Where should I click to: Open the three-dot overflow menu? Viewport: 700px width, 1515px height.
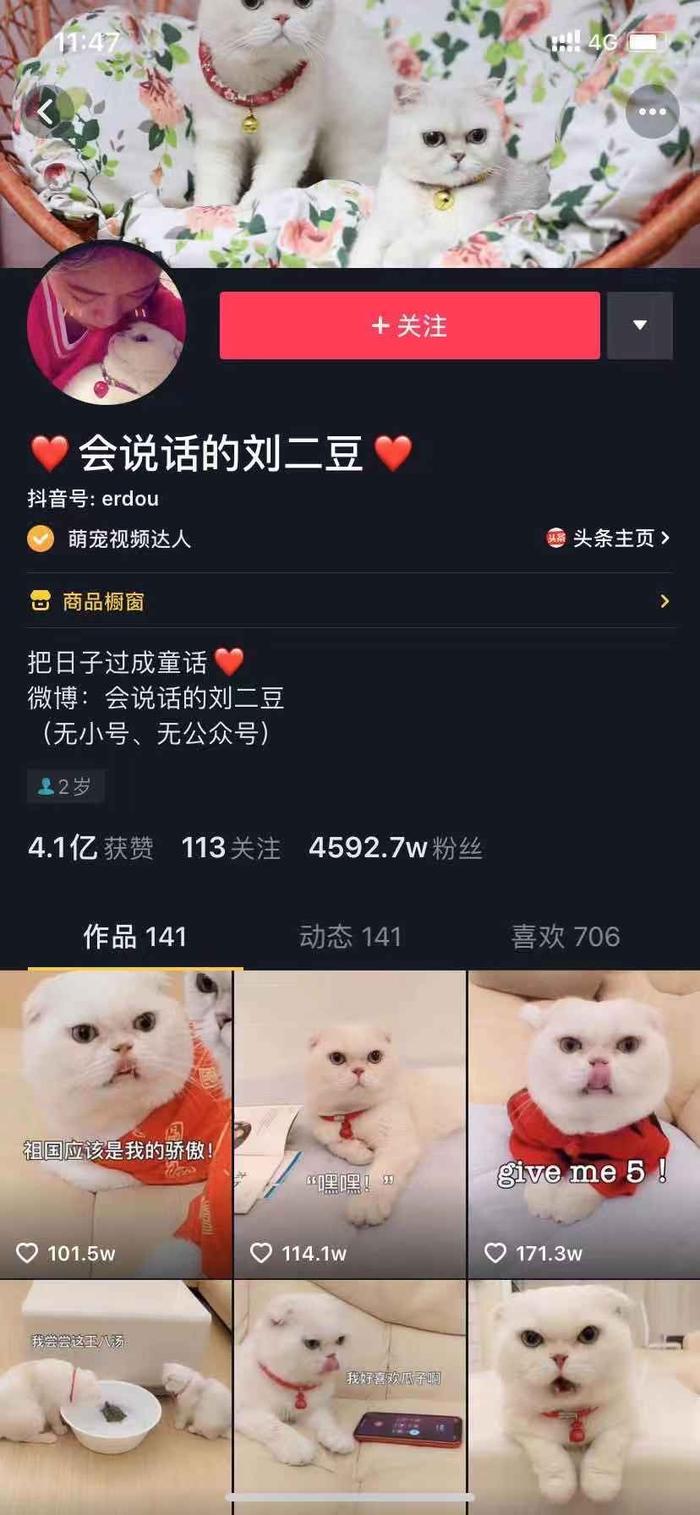(652, 113)
